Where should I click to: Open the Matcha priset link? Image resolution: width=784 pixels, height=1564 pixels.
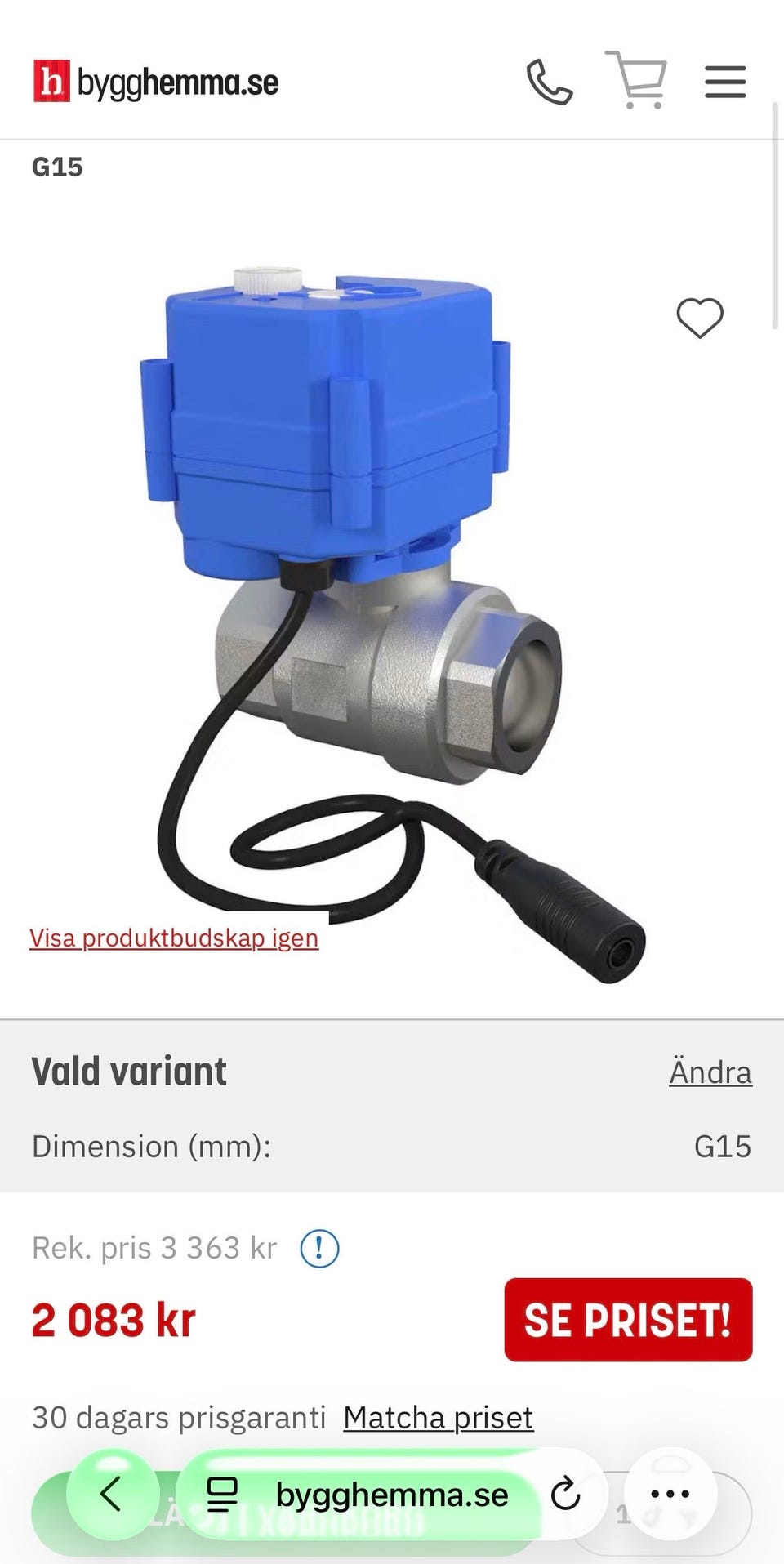pyautogui.click(x=438, y=1417)
